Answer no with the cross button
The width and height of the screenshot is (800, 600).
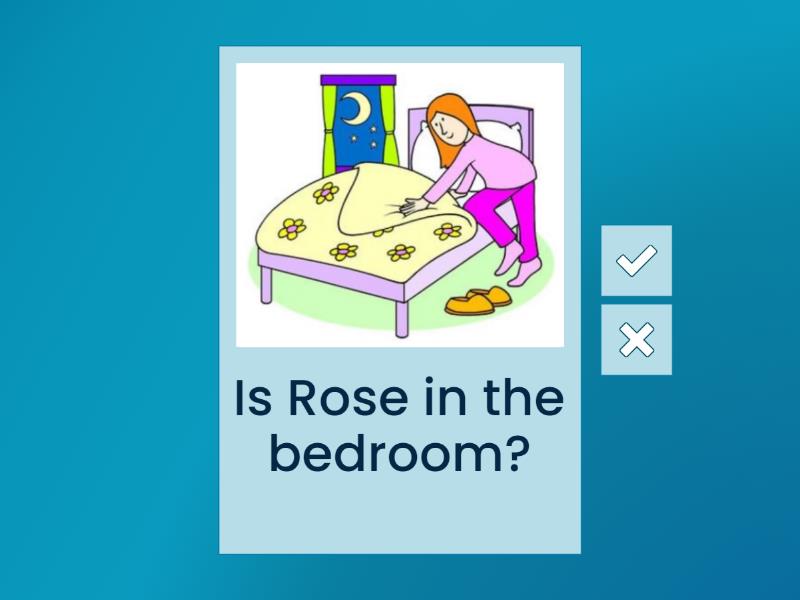(636, 340)
